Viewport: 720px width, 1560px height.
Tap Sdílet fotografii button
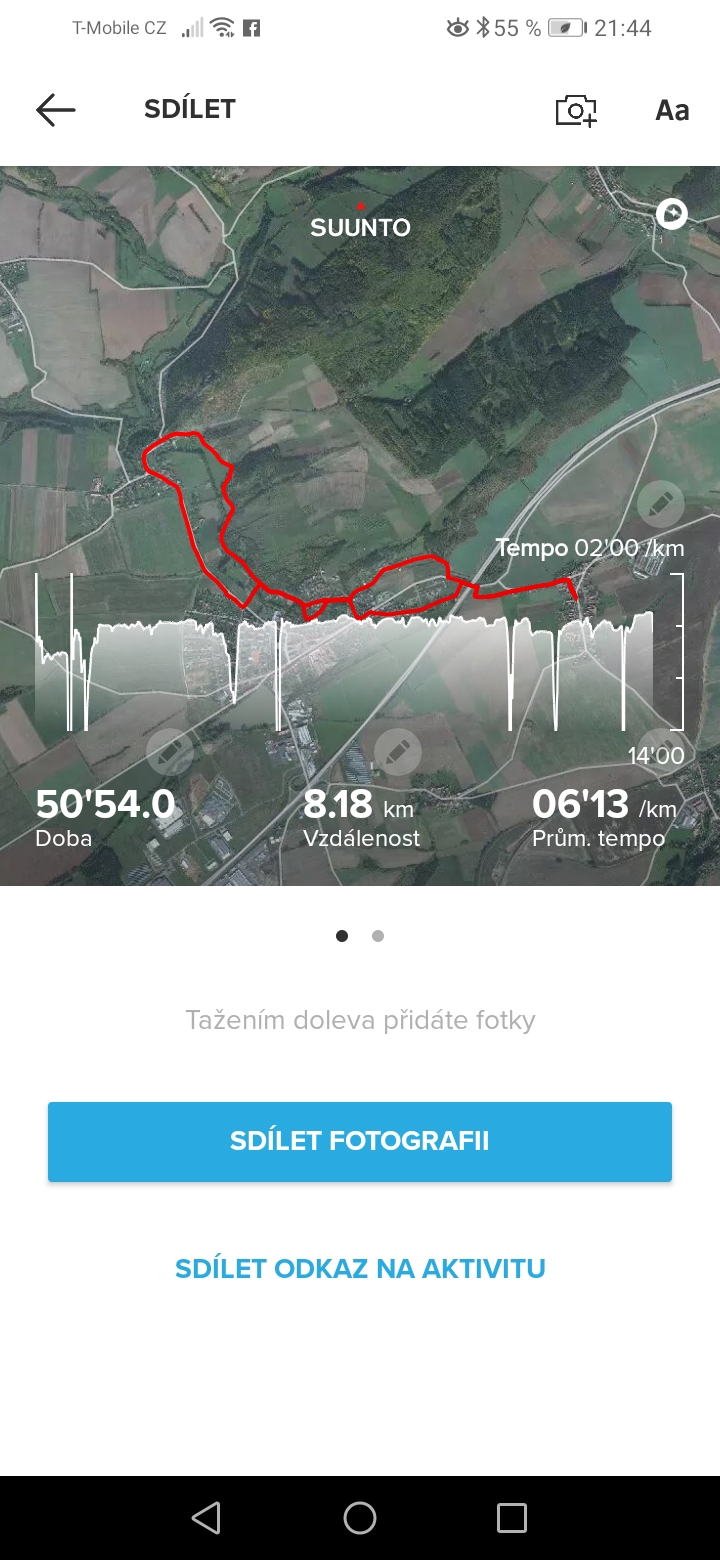[x=360, y=1142]
